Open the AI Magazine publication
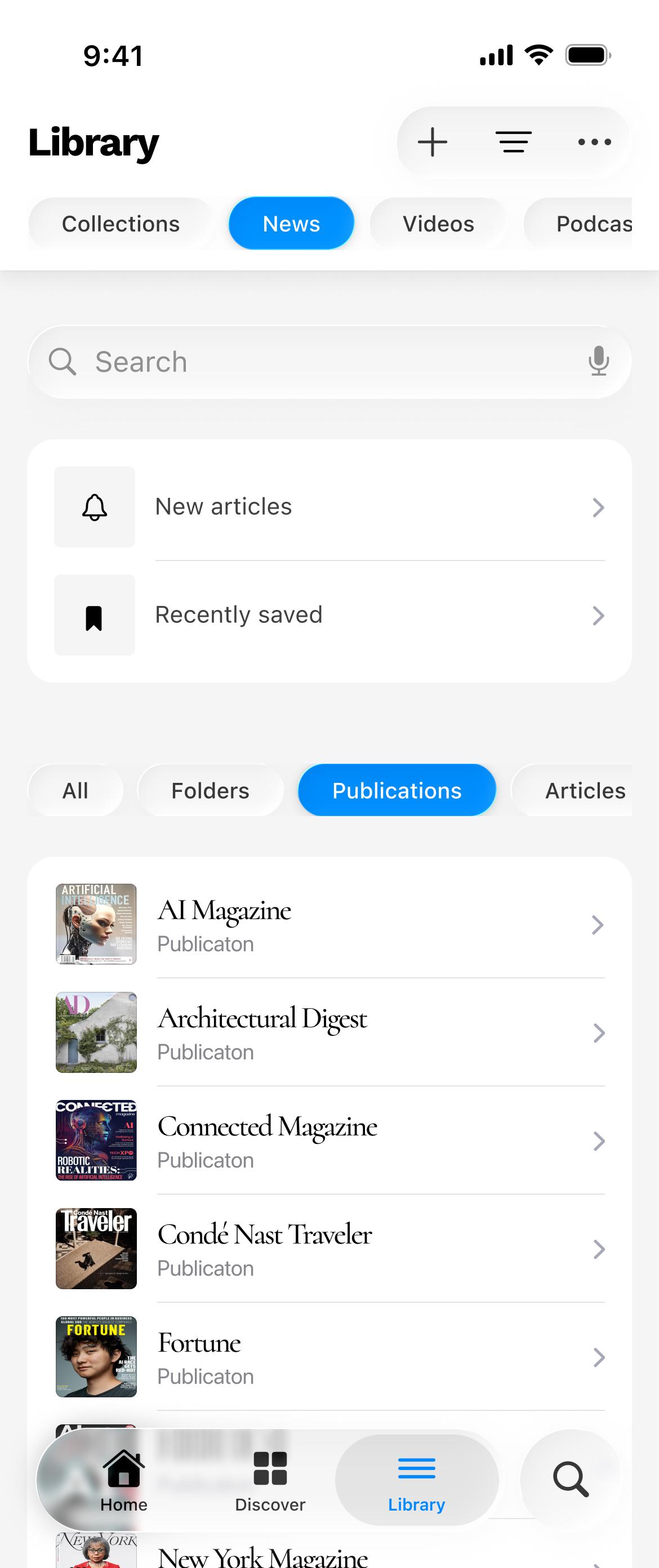 point(329,925)
